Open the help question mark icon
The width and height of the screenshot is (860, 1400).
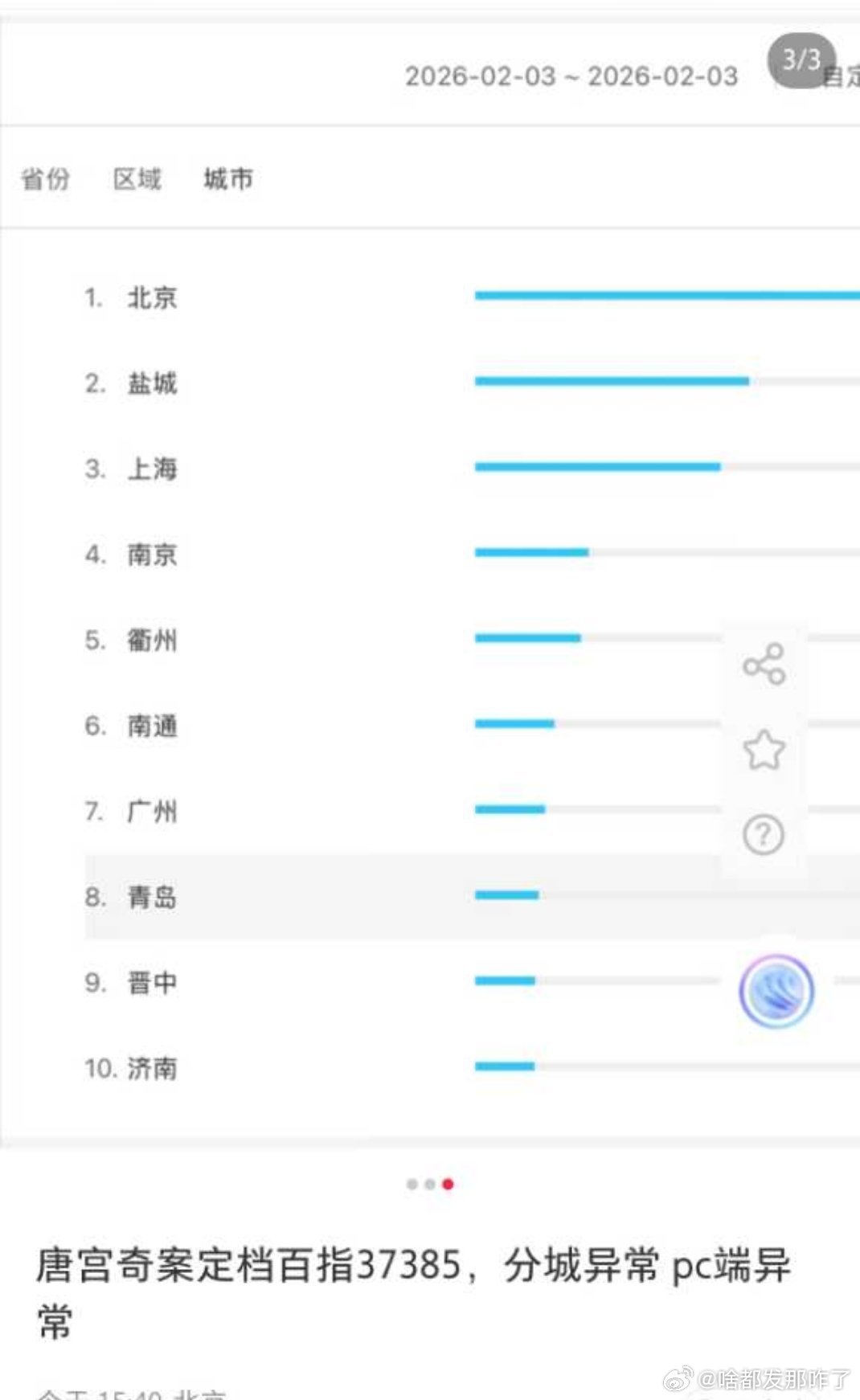764,836
